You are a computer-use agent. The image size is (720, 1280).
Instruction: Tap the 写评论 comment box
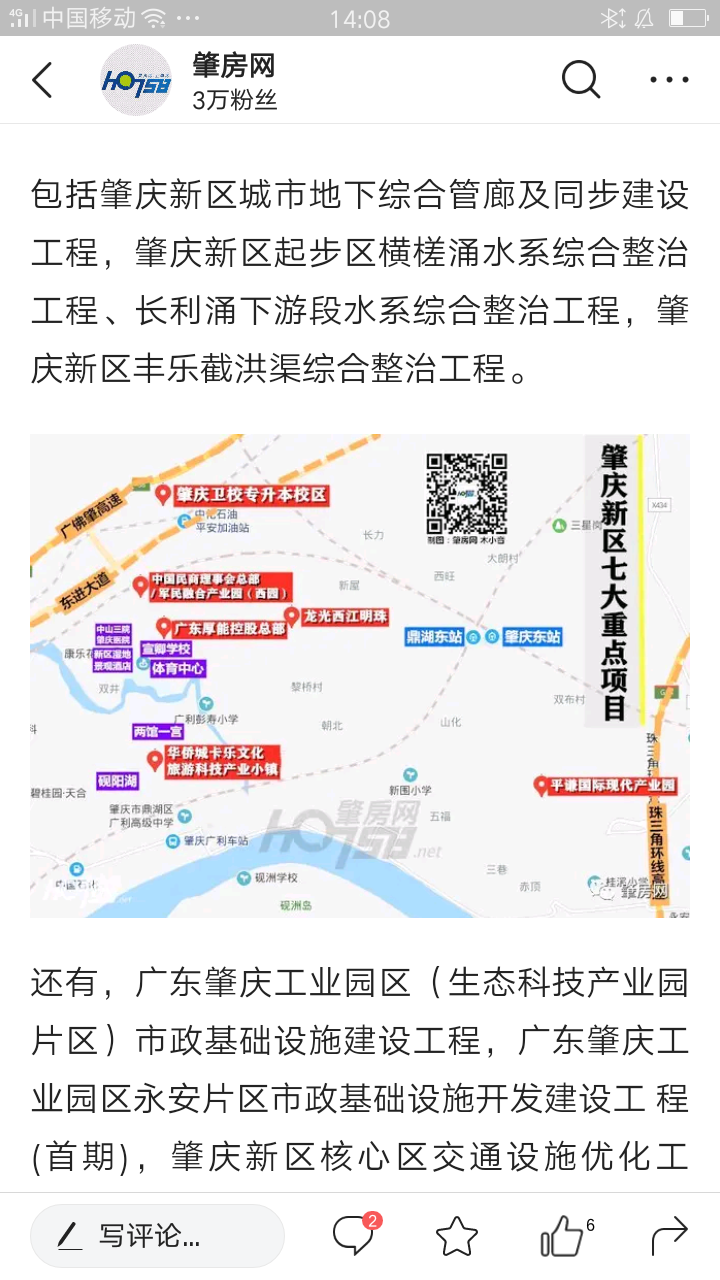click(x=157, y=1236)
